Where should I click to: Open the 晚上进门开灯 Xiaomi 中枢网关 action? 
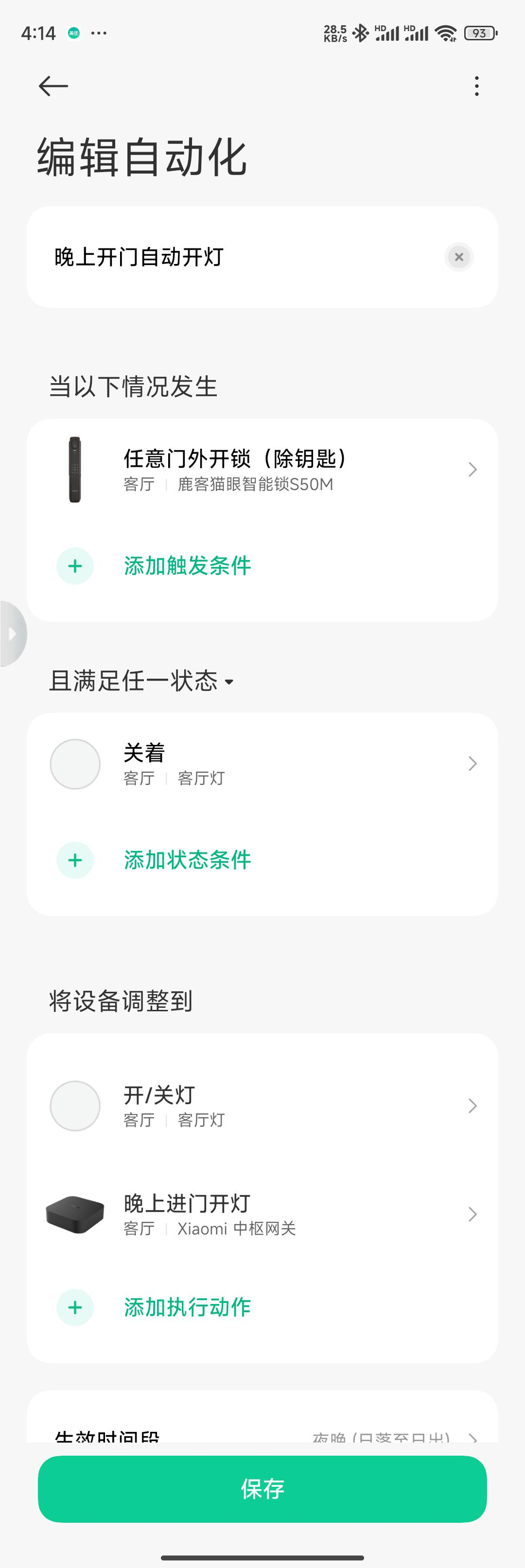[x=262, y=1215]
